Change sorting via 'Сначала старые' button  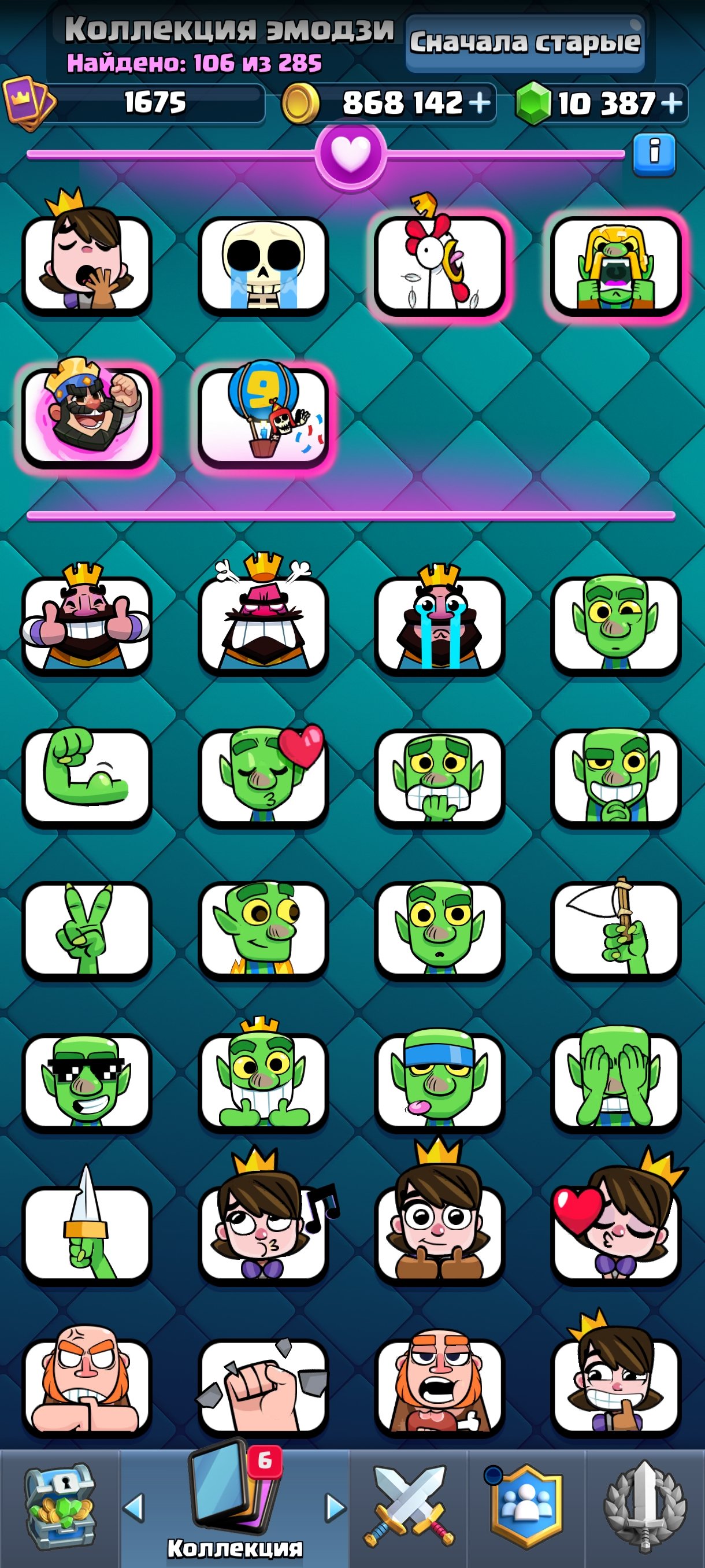click(x=525, y=43)
